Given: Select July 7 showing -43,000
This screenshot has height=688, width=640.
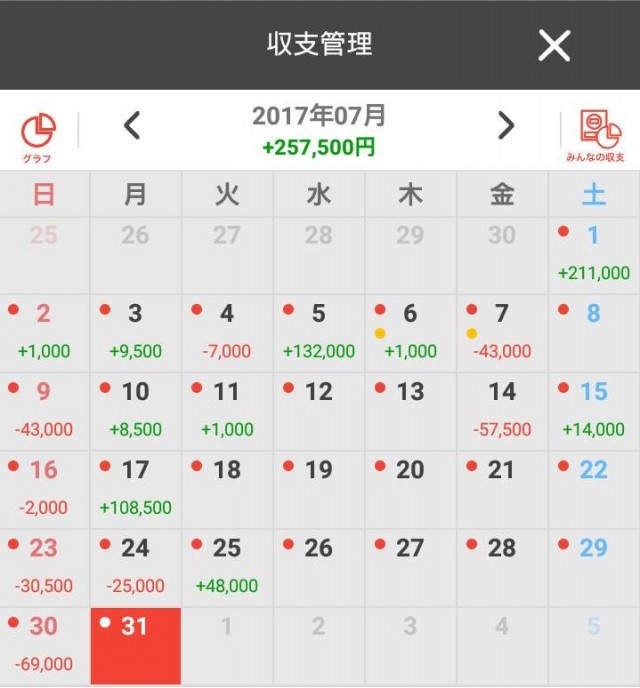Looking at the screenshot, I should coord(502,333).
